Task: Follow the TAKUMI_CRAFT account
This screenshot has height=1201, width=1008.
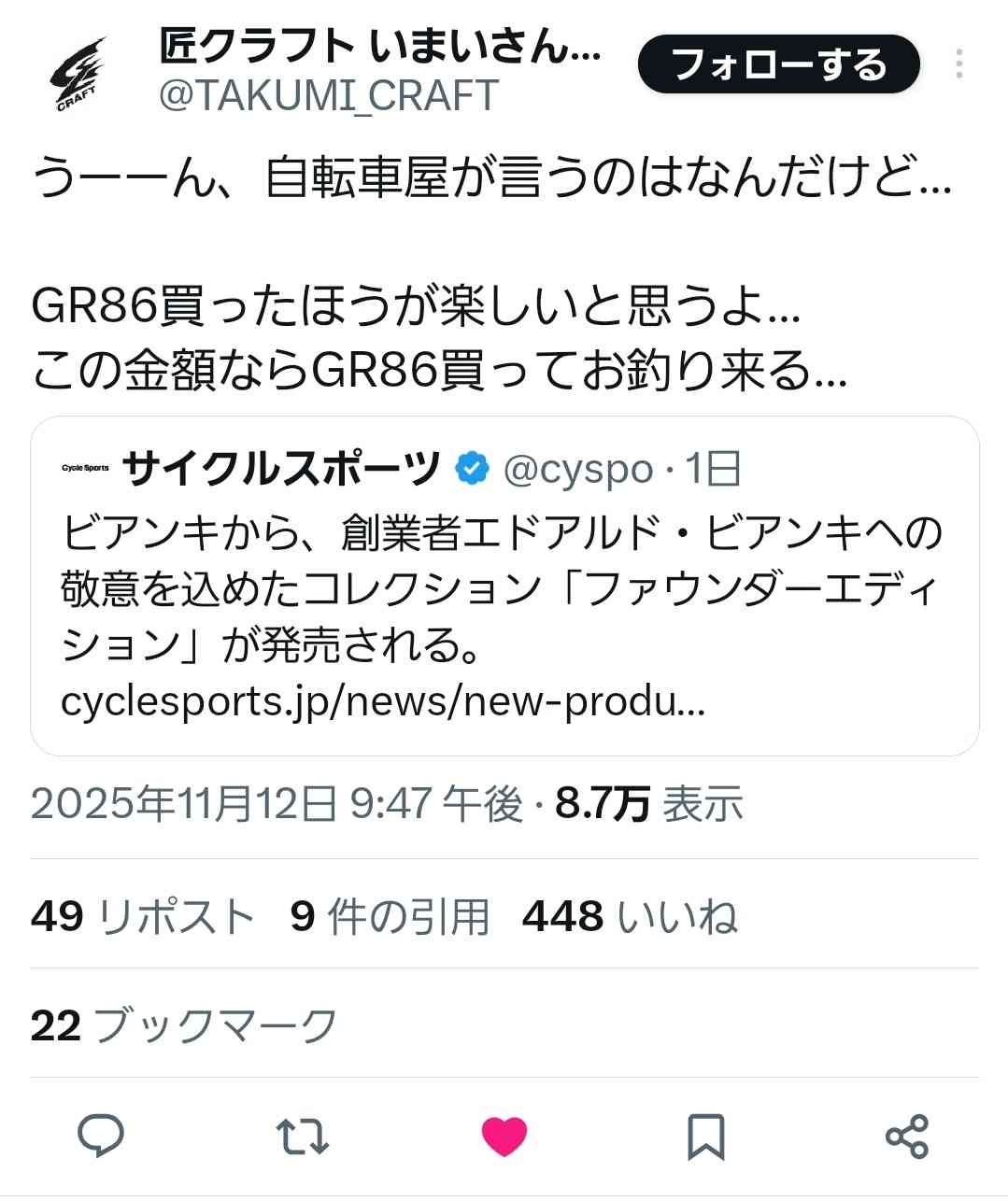Action: coord(778,65)
